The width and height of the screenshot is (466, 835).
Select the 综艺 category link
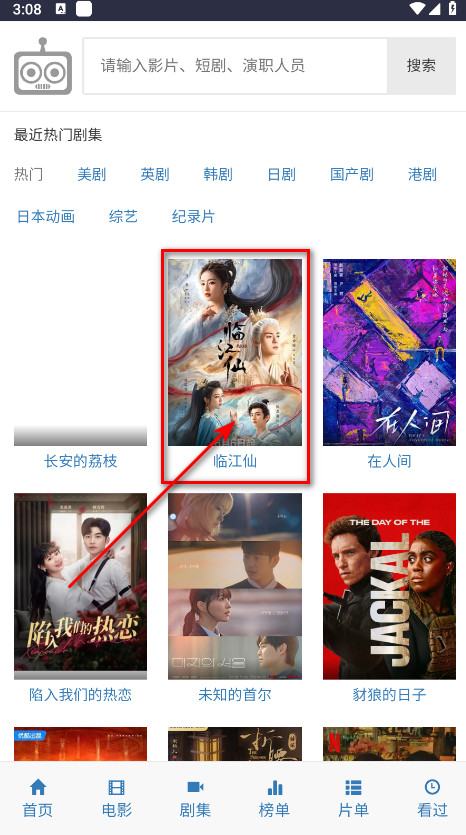[123, 217]
